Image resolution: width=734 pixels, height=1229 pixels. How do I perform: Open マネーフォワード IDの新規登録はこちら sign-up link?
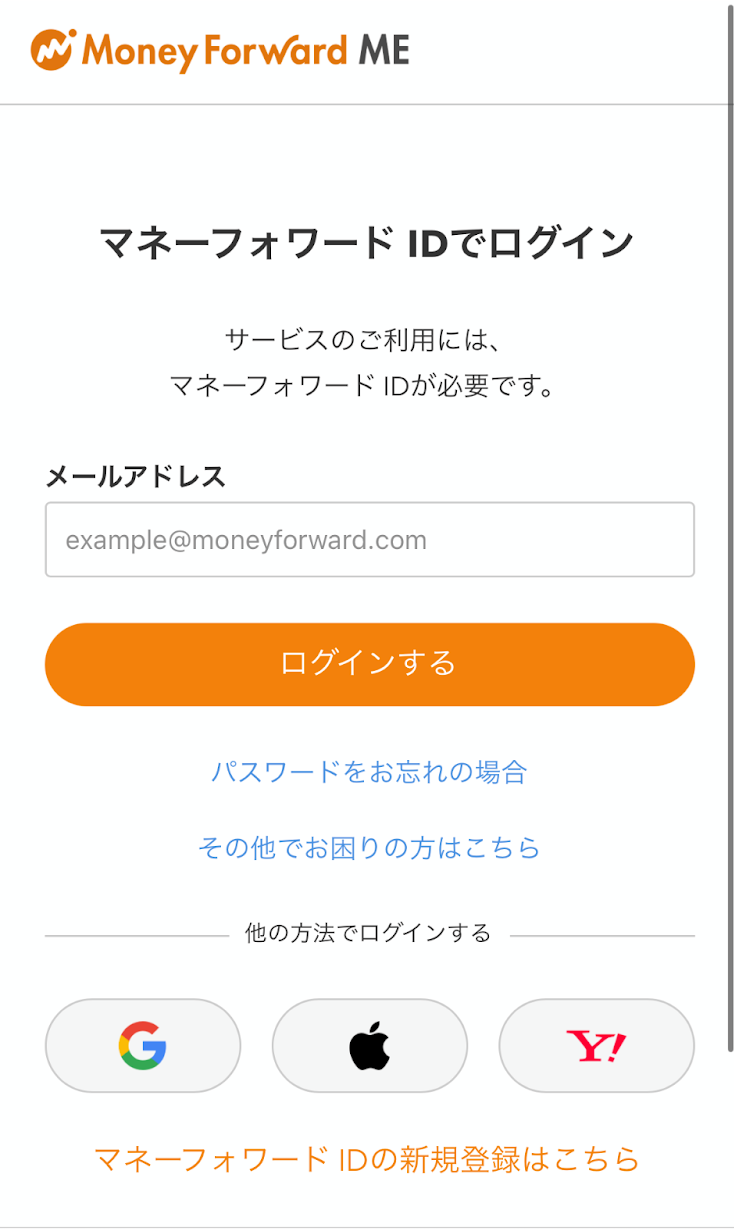tap(367, 1159)
